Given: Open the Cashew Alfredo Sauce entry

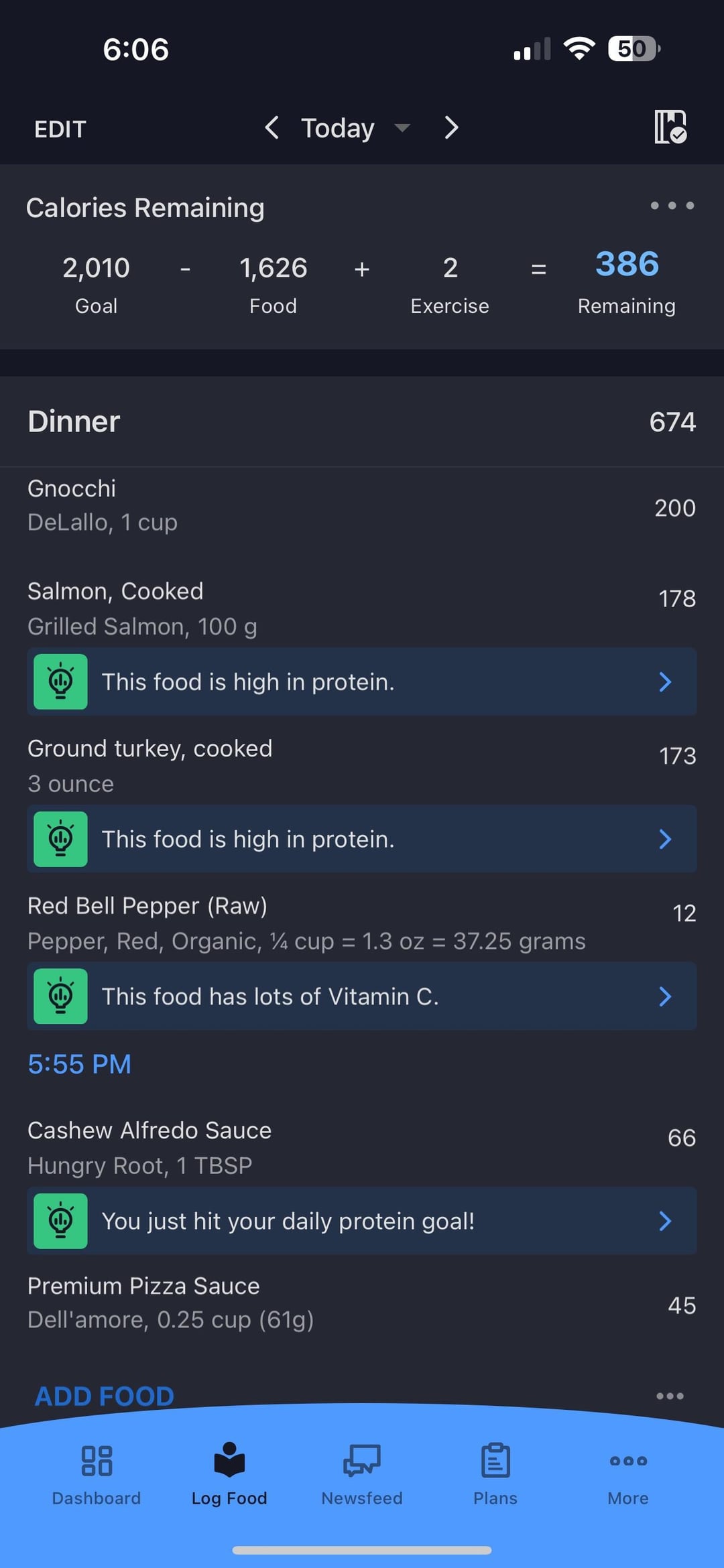Looking at the screenshot, I should pos(362,1148).
